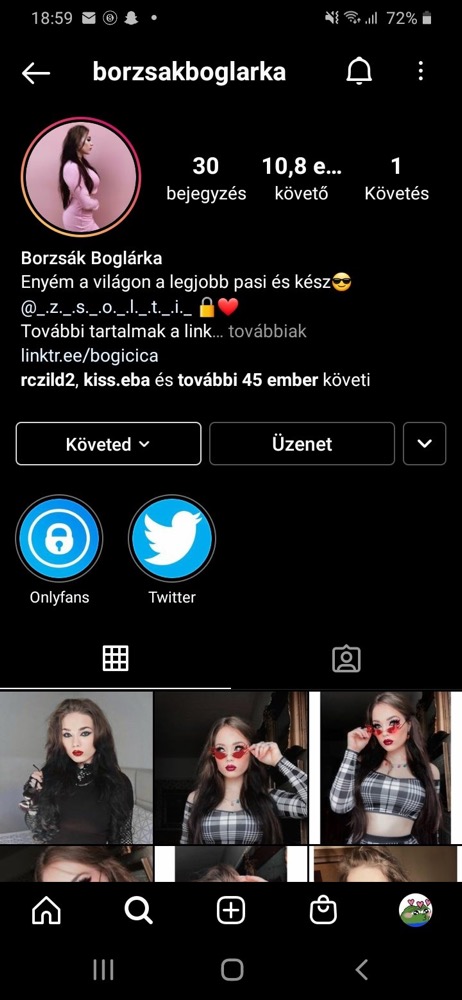Open the three-dot overflow menu
The width and height of the screenshot is (462, 1000).
click(x=421, y=71)
